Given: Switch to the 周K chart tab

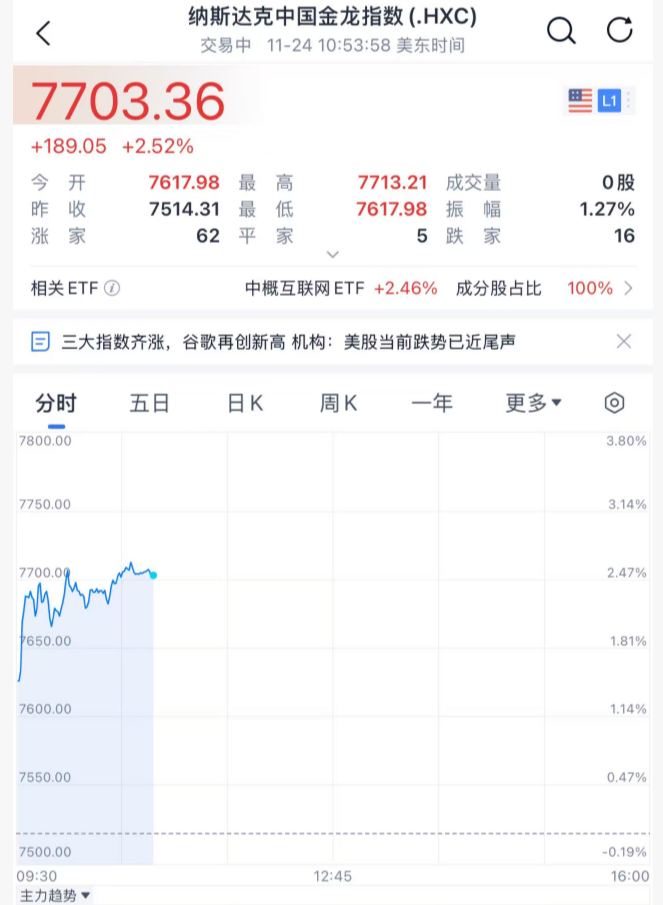Looking at the screenshot, I should point(339,403).
